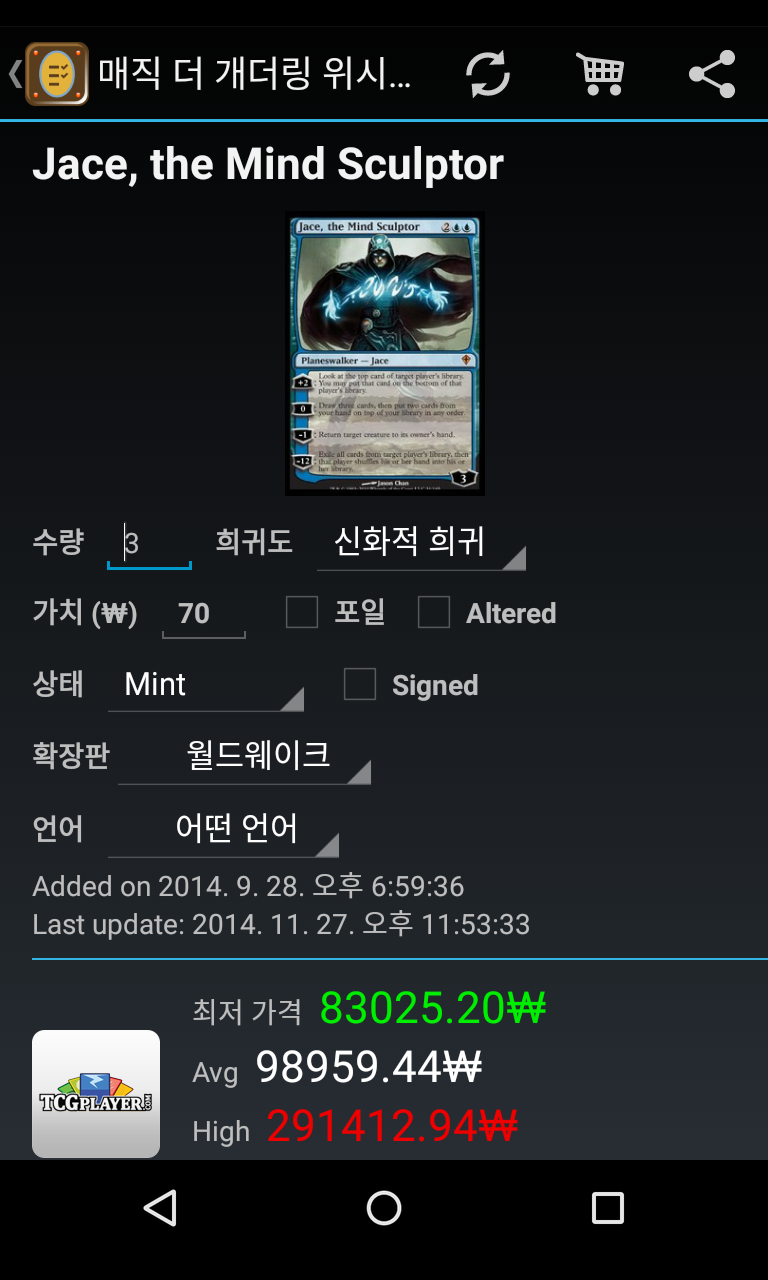The height and width of the screenshot is (1280, 768).
Task: Open the TCGplayer price source
Action: coord(96,1094)
